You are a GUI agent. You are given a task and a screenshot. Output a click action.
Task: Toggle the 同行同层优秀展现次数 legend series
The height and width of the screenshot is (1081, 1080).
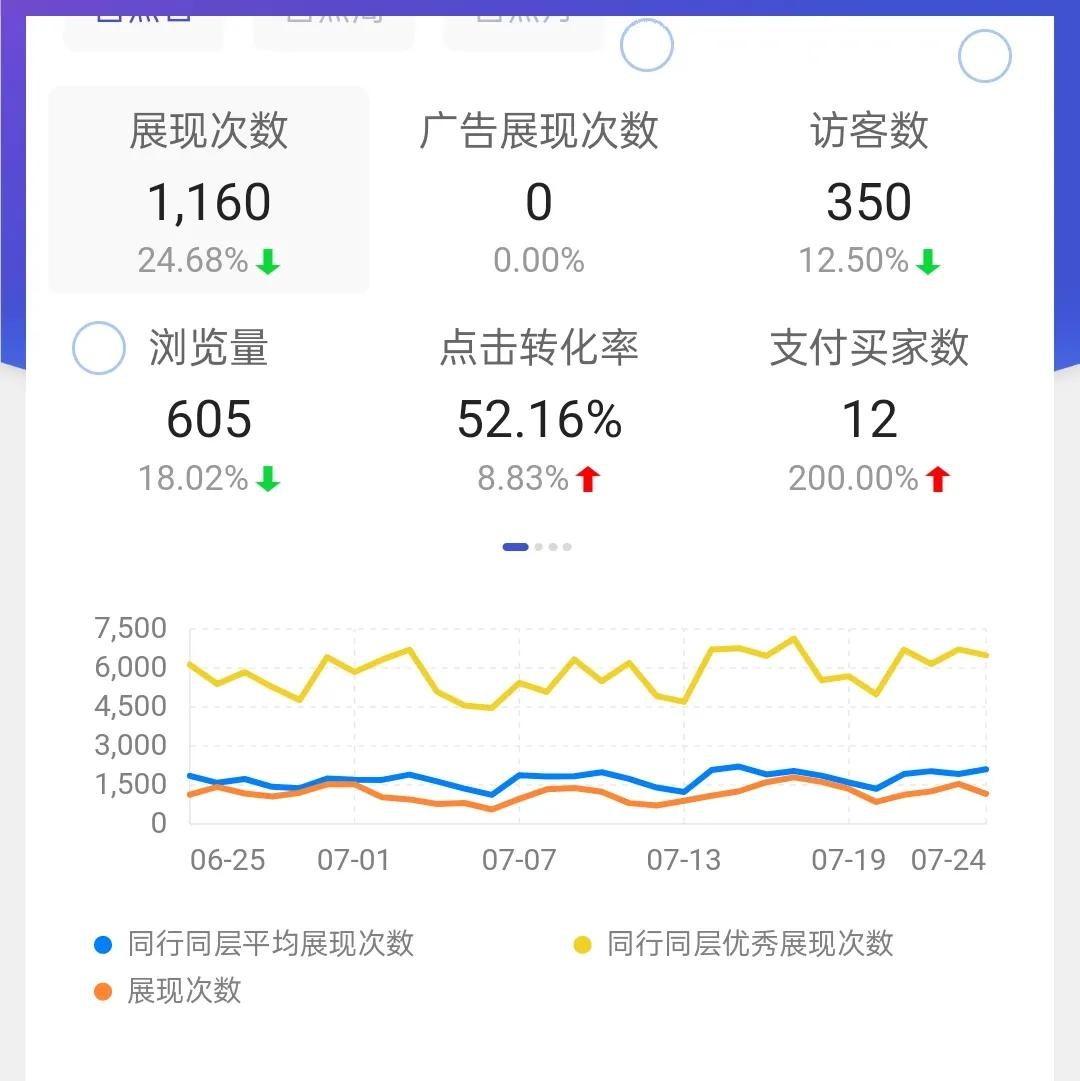coord(734,944)
